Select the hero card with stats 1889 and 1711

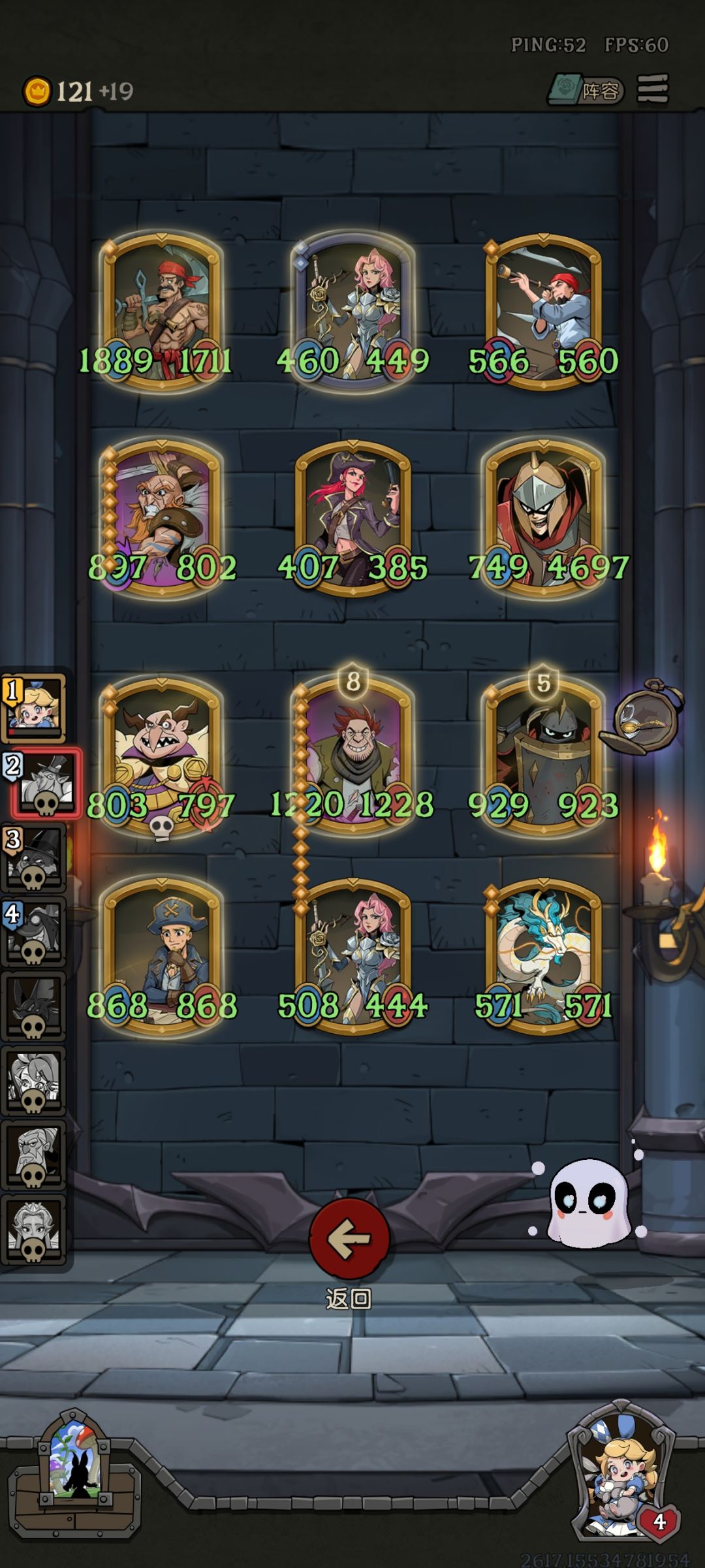pyautogui.click(x=161, y=312)
